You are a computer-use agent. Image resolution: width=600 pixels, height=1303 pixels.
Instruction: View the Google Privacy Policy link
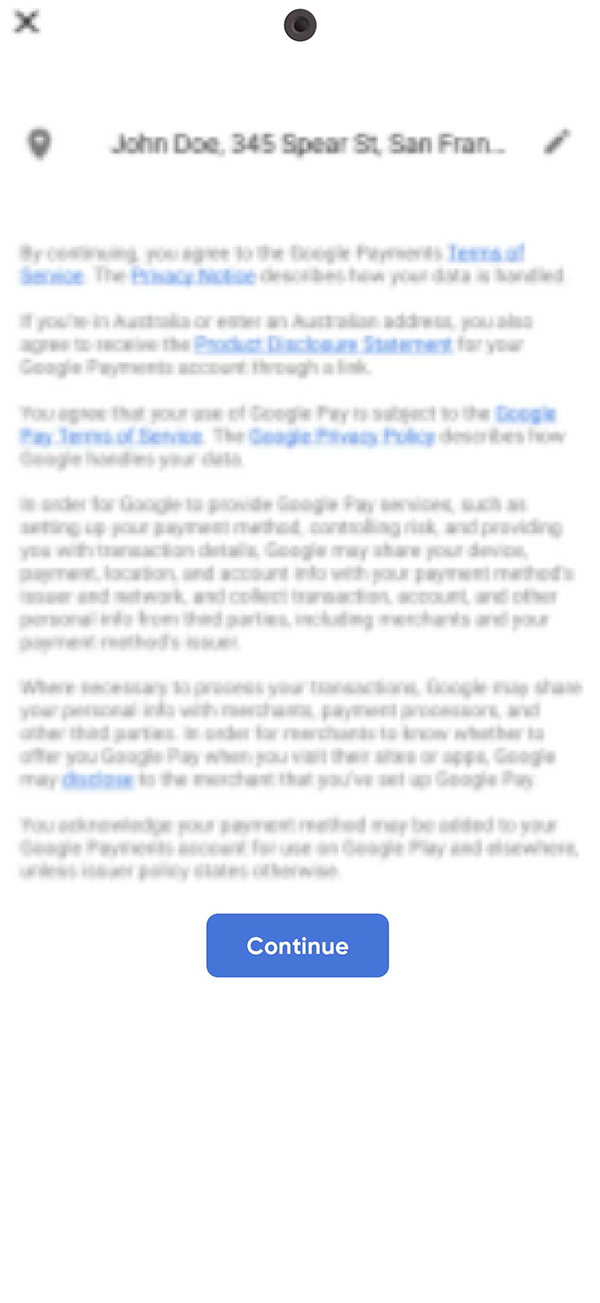(341, 437)
